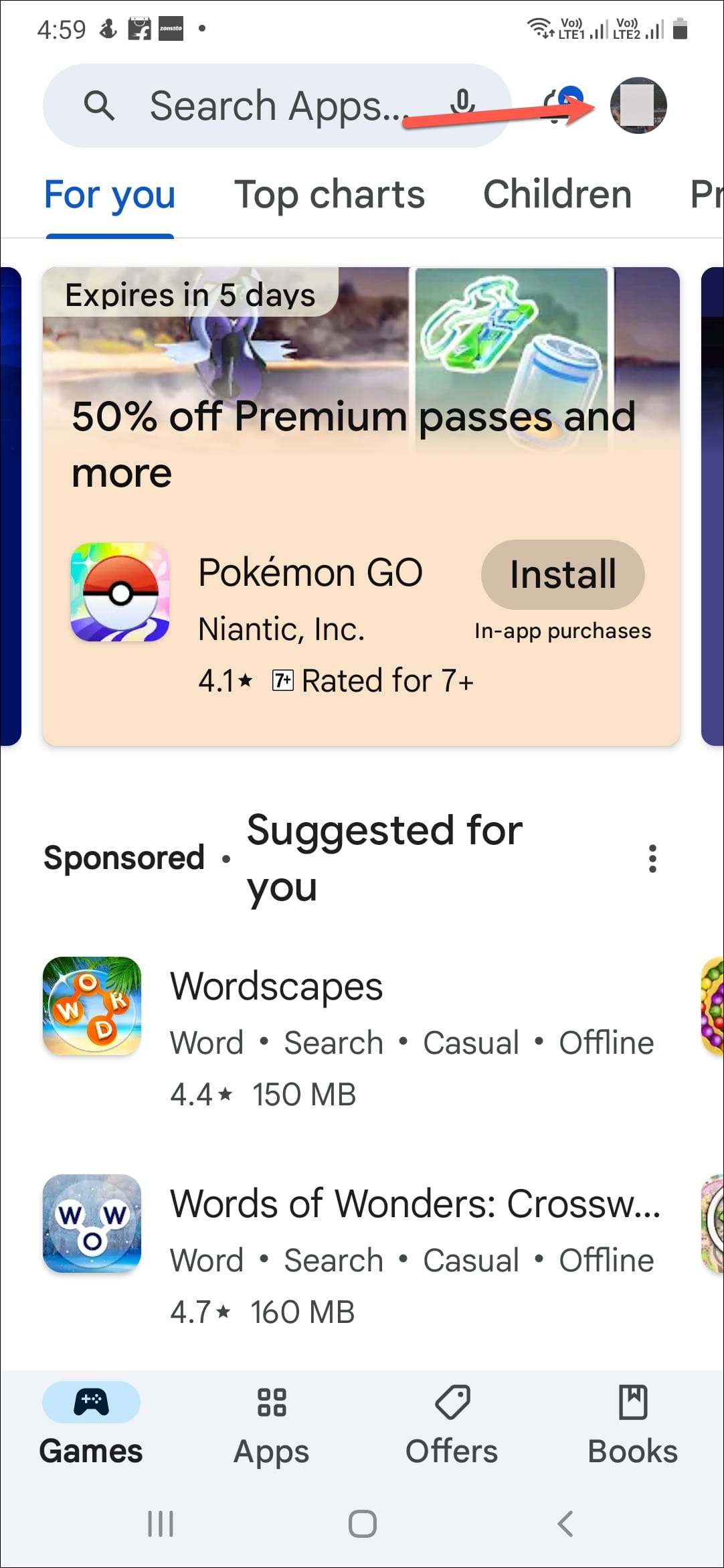
Task: Switch to the Children tab
Action: tap(557, 195)
